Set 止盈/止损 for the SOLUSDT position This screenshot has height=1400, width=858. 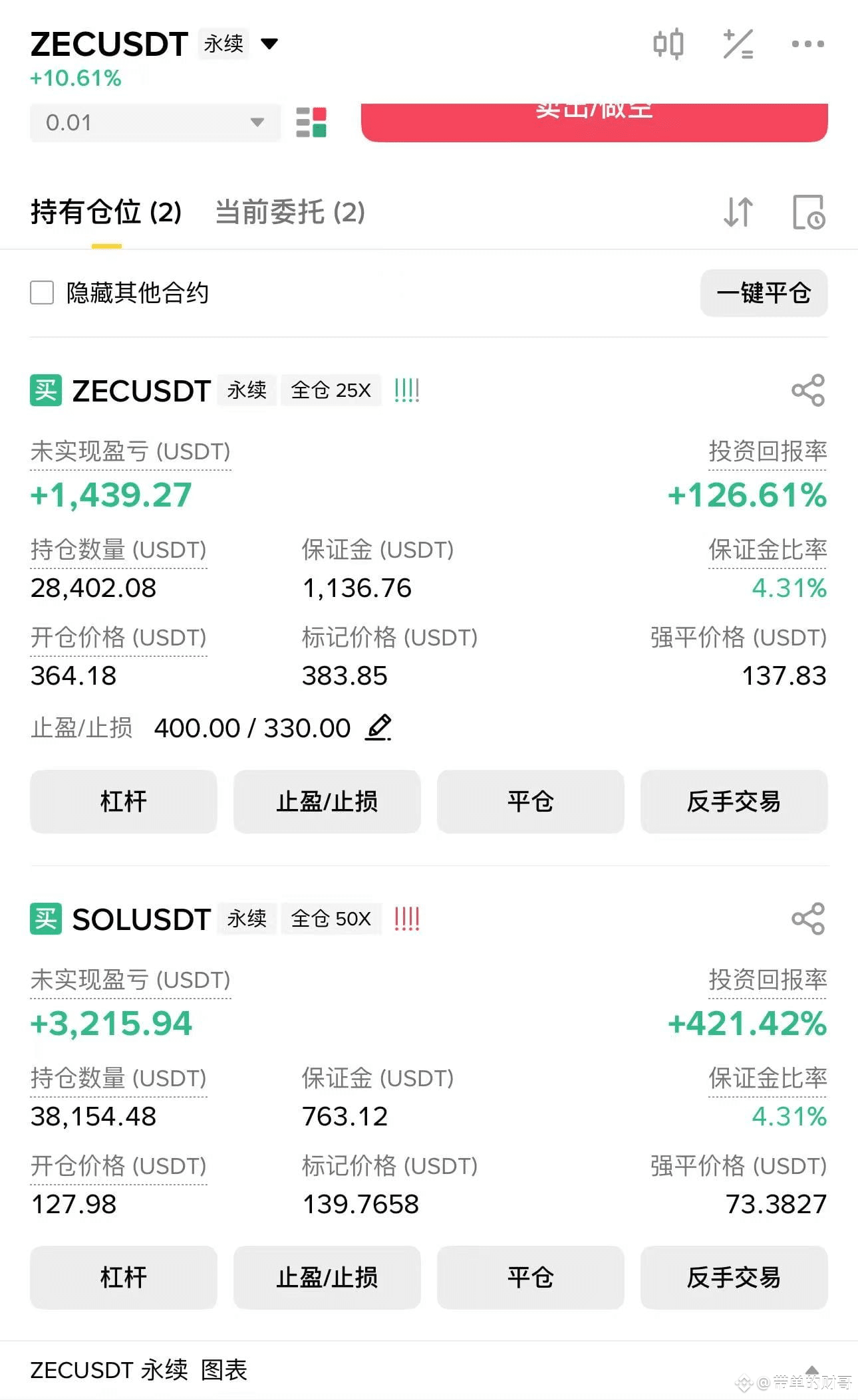327,1277
